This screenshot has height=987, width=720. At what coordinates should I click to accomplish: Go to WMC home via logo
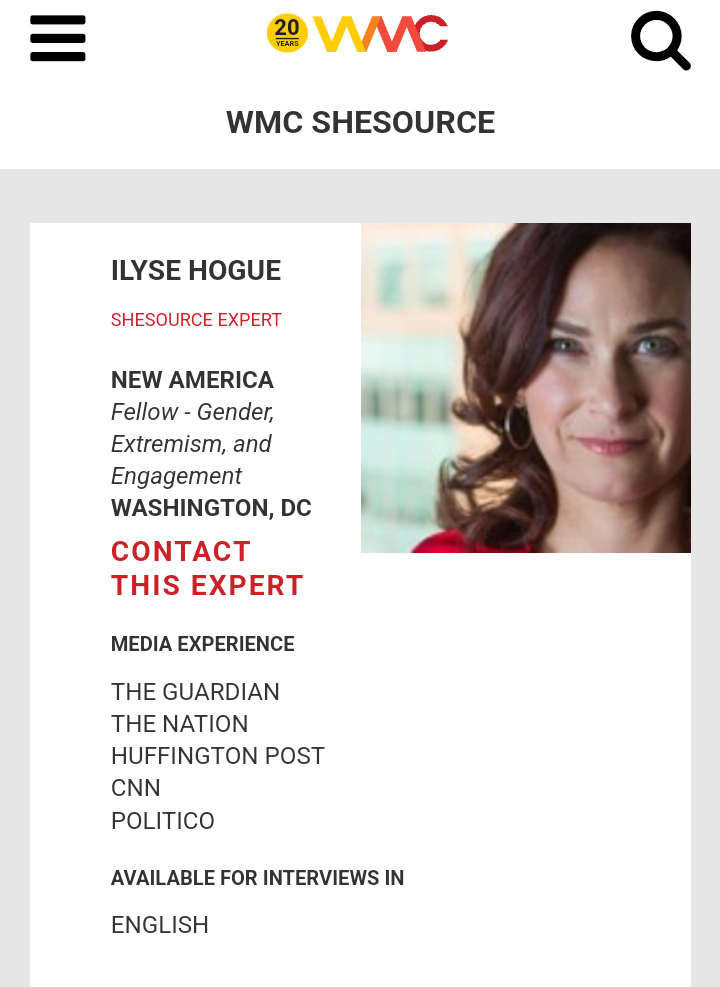(358, 34)
